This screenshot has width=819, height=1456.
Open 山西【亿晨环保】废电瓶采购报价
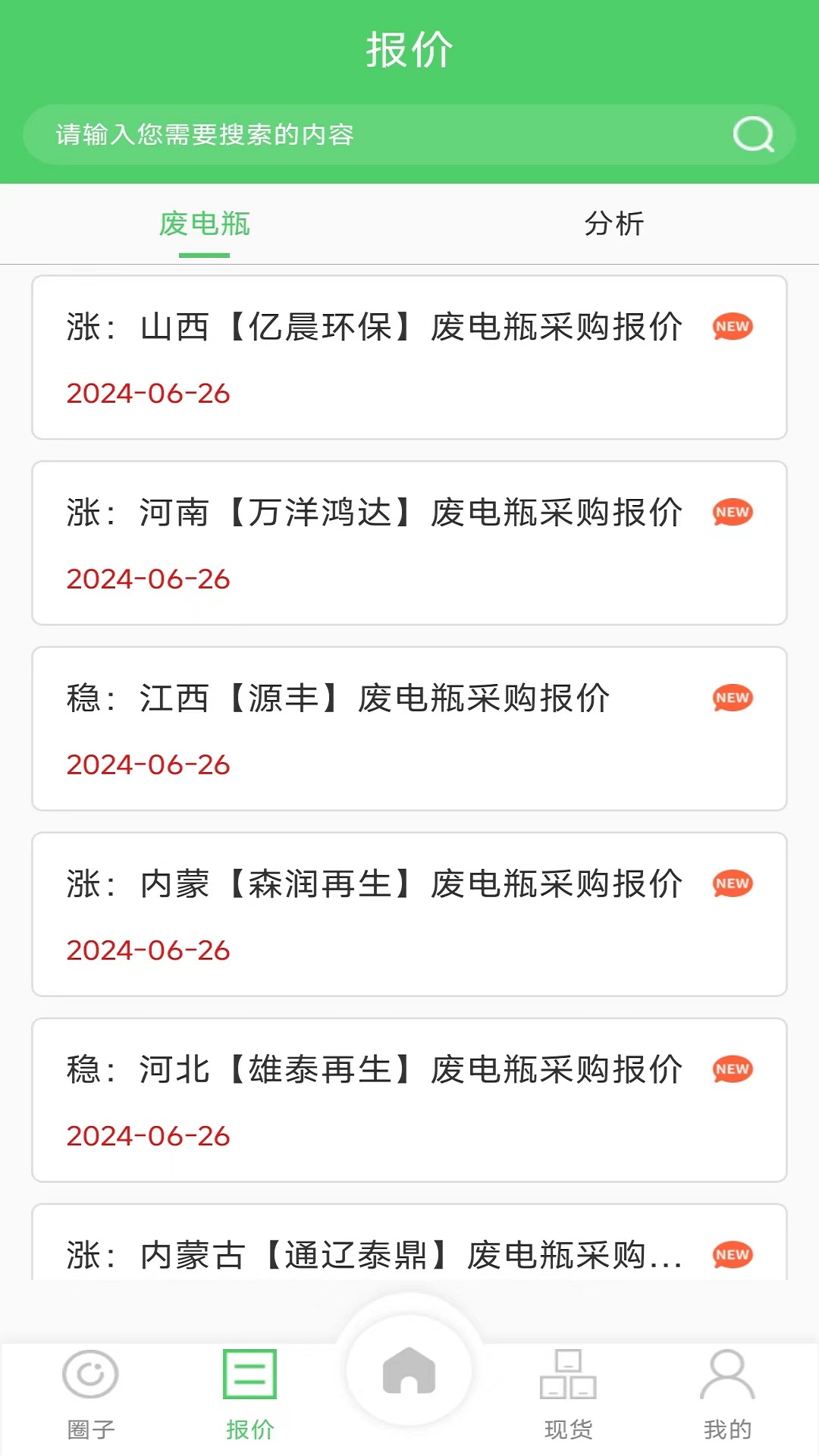pos(409,357)
